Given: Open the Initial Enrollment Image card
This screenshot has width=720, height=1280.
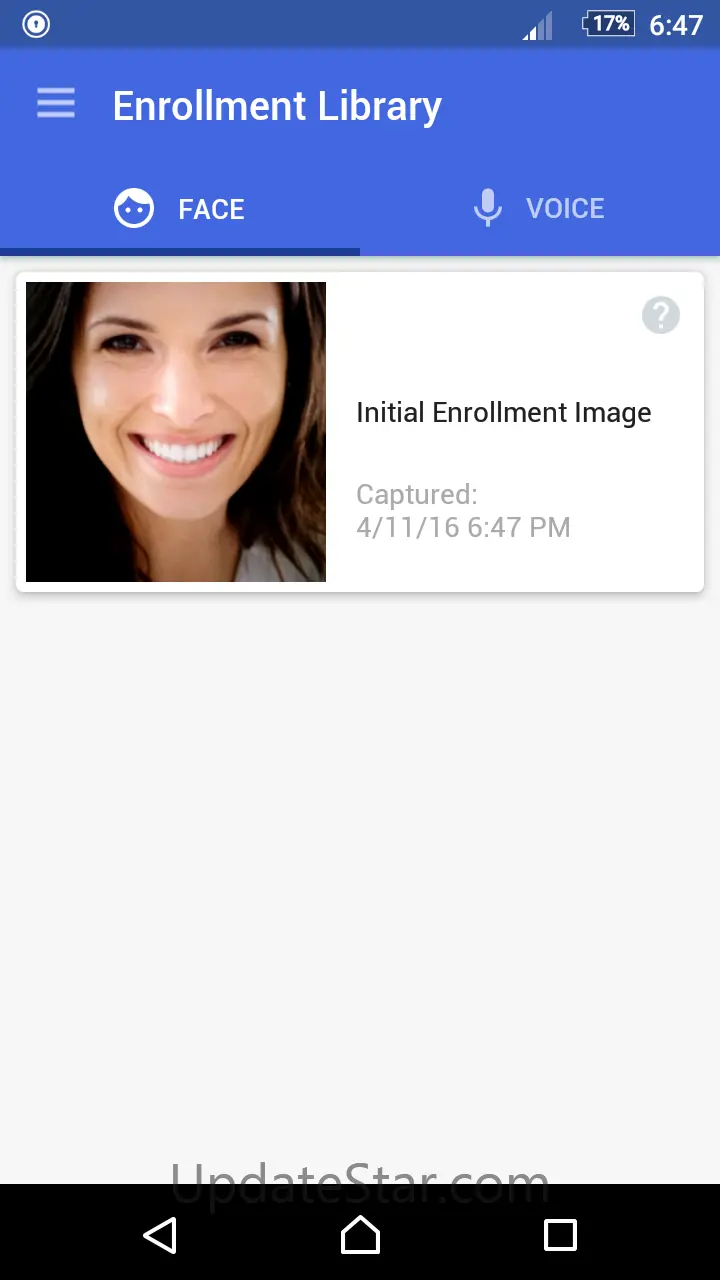Looking at the screenshot, I should point(503,432).
